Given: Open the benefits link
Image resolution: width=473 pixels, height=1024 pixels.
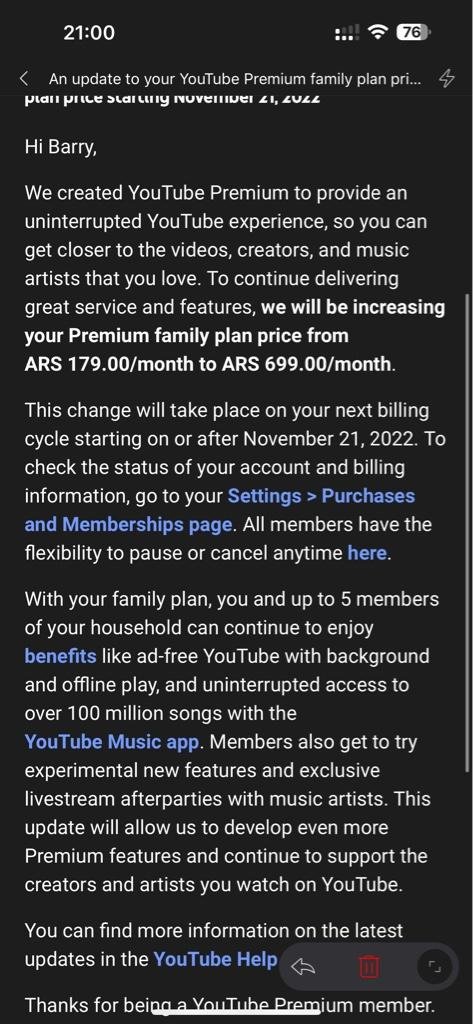Looking at the screenshot, I should click(60, 656).
